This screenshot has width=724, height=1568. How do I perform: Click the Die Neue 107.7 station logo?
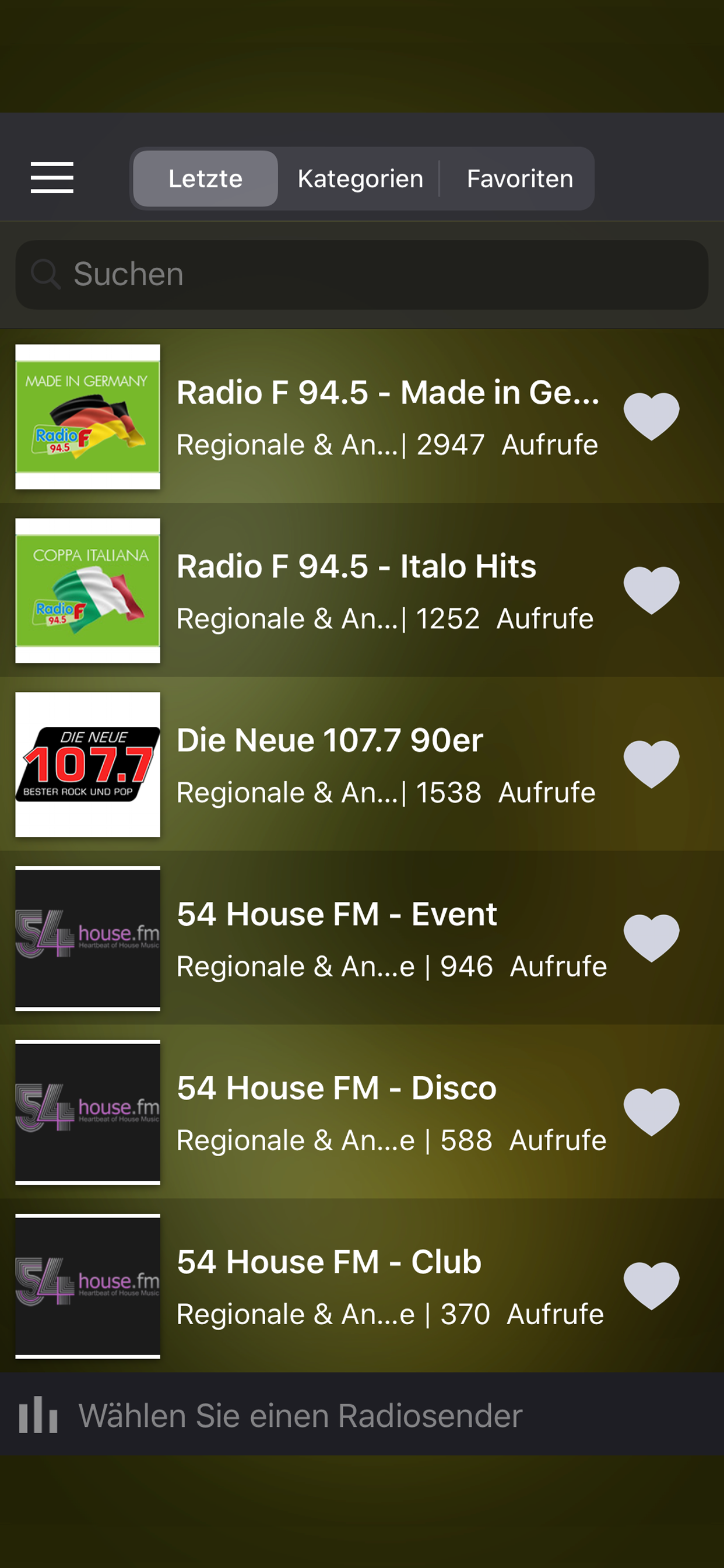point(87,765)
